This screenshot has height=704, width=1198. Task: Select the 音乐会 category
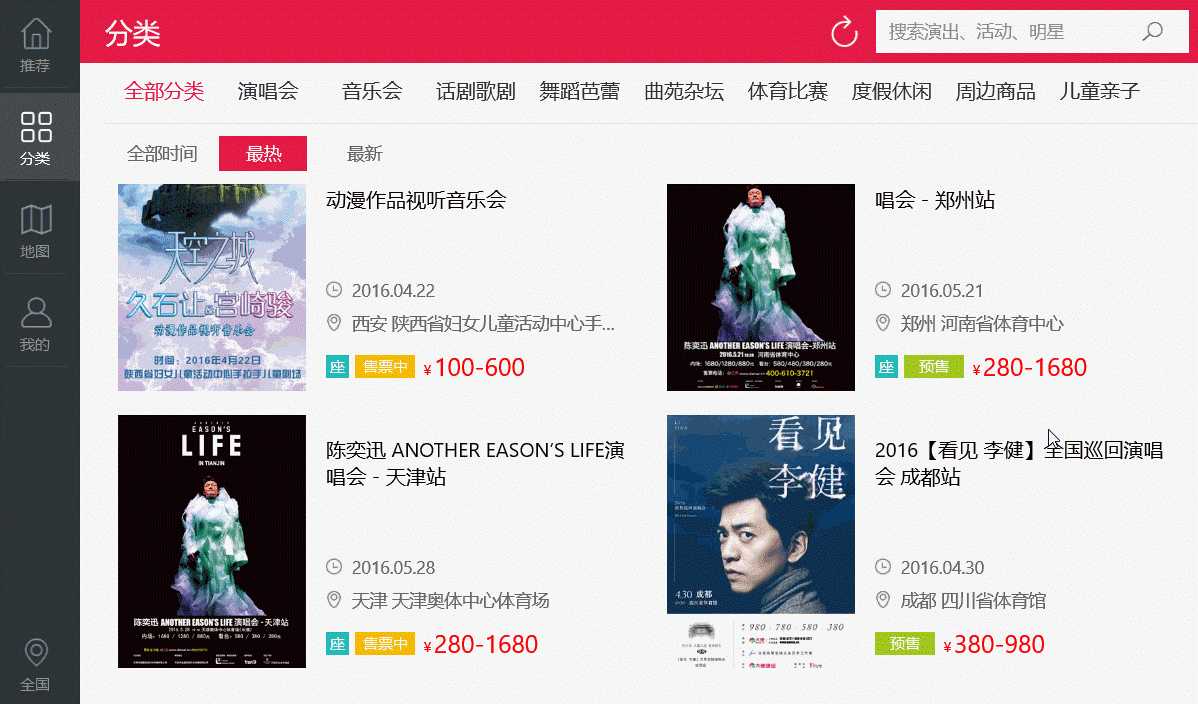pyautogui.click(x=372, y=92)
